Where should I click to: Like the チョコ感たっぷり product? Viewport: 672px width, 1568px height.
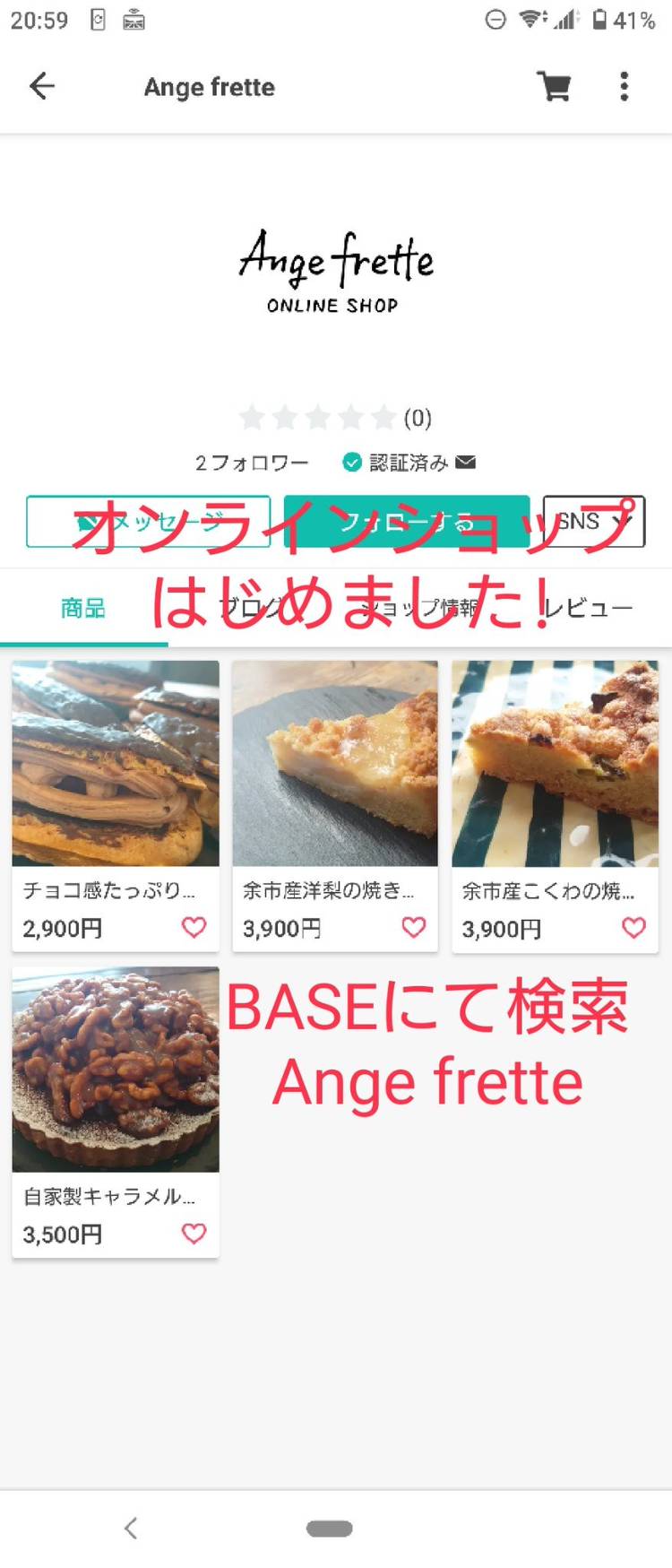click(x=194, y=927)
